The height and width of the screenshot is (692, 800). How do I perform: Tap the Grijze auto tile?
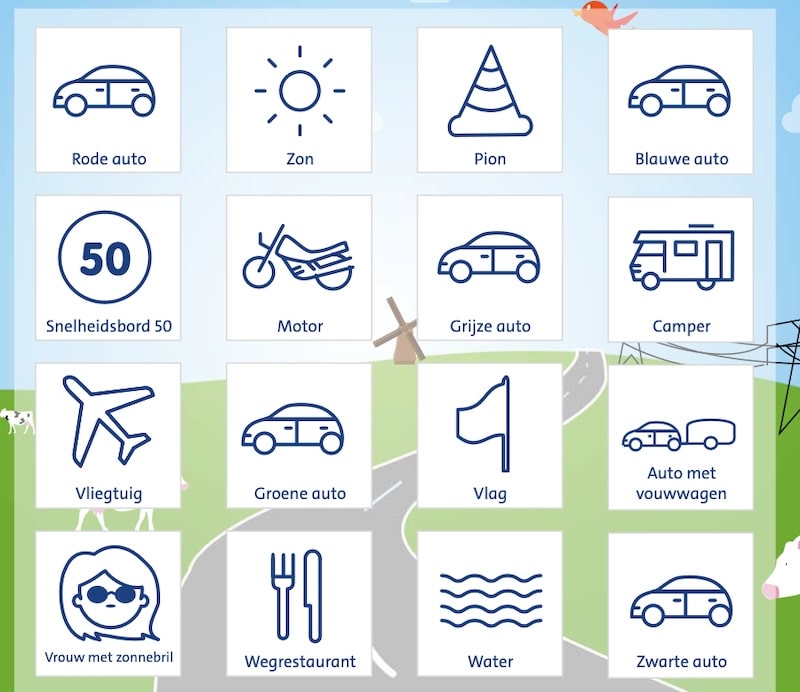(490, 268)
